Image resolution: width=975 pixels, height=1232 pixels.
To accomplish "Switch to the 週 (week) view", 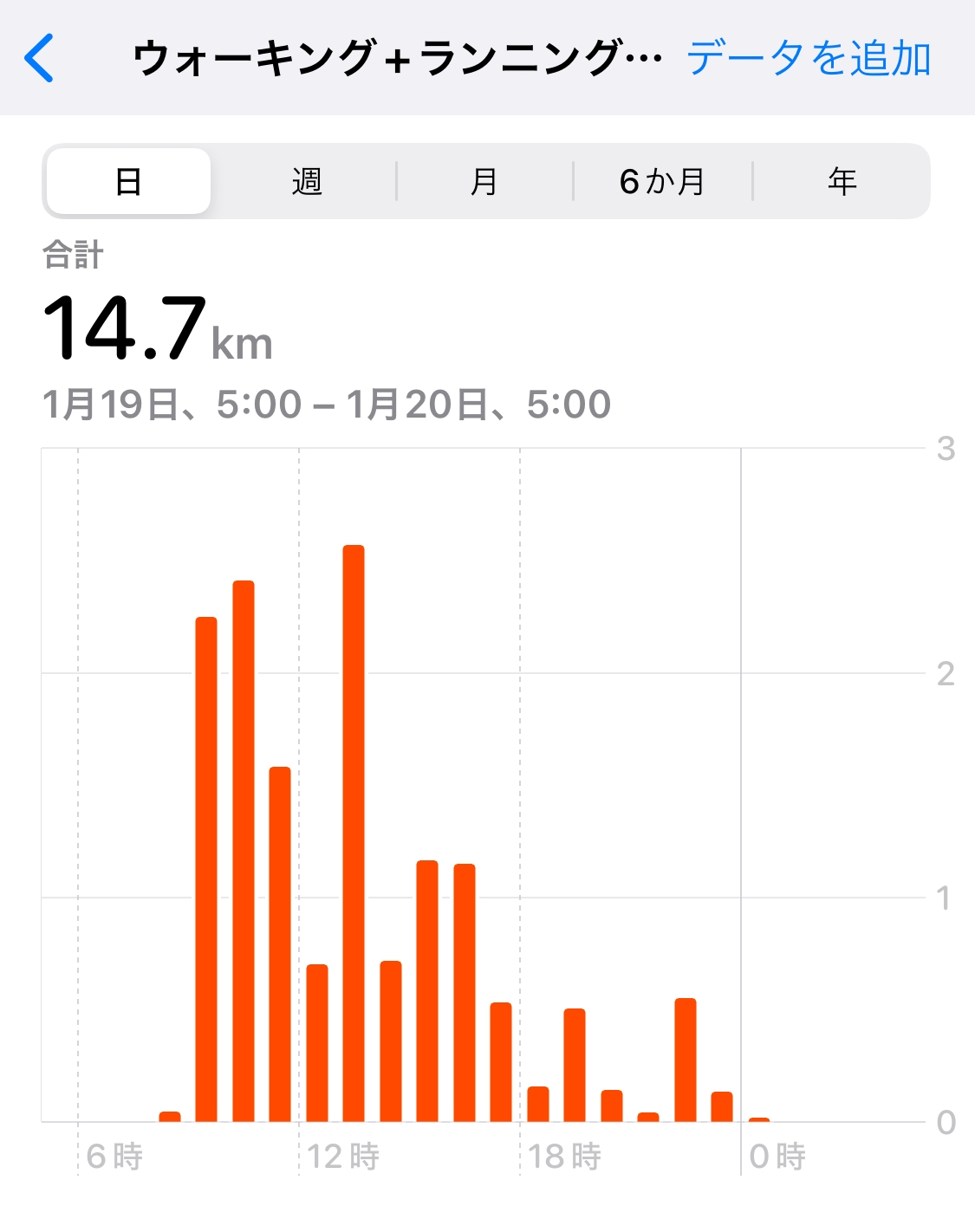I will [x=307, y=182].
